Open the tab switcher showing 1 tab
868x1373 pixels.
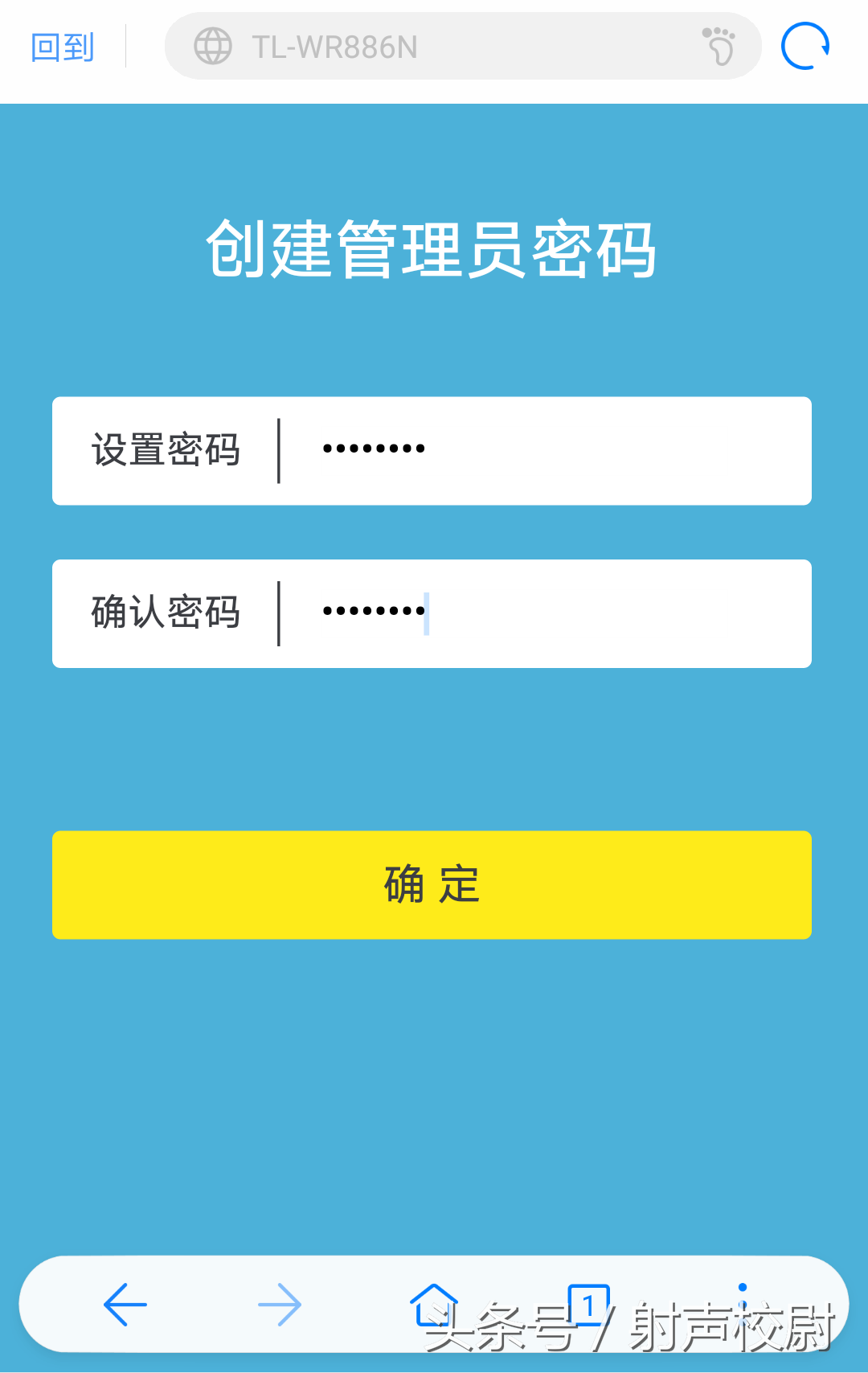588,1304
